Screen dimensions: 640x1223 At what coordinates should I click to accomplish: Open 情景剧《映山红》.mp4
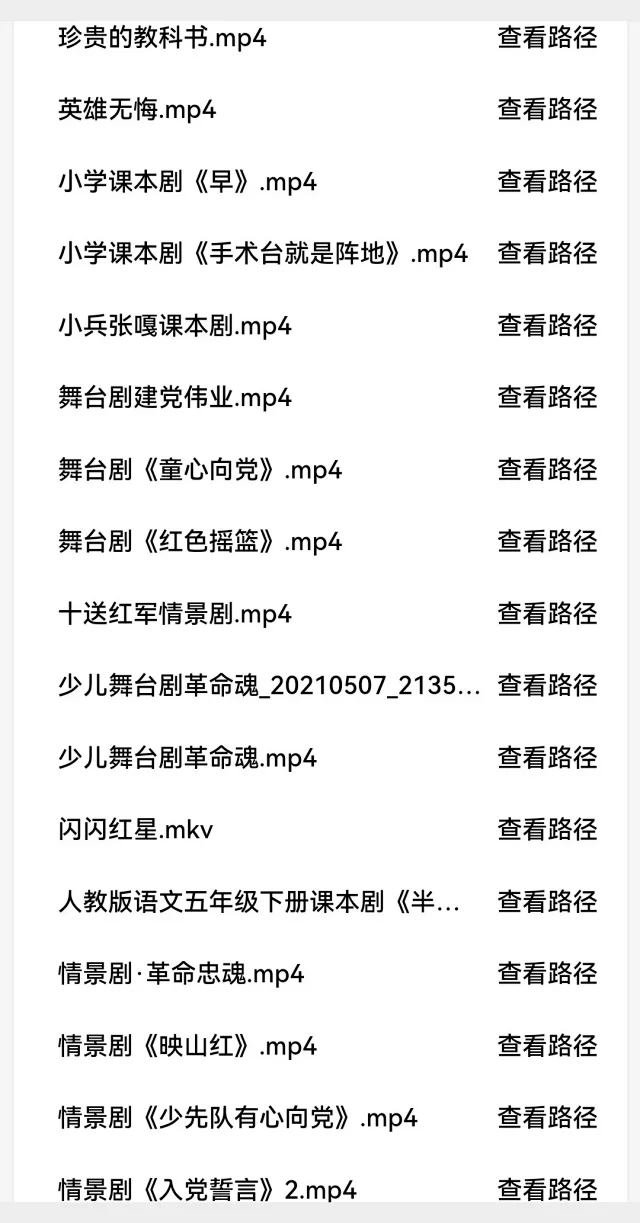[x=187, y=1046]
